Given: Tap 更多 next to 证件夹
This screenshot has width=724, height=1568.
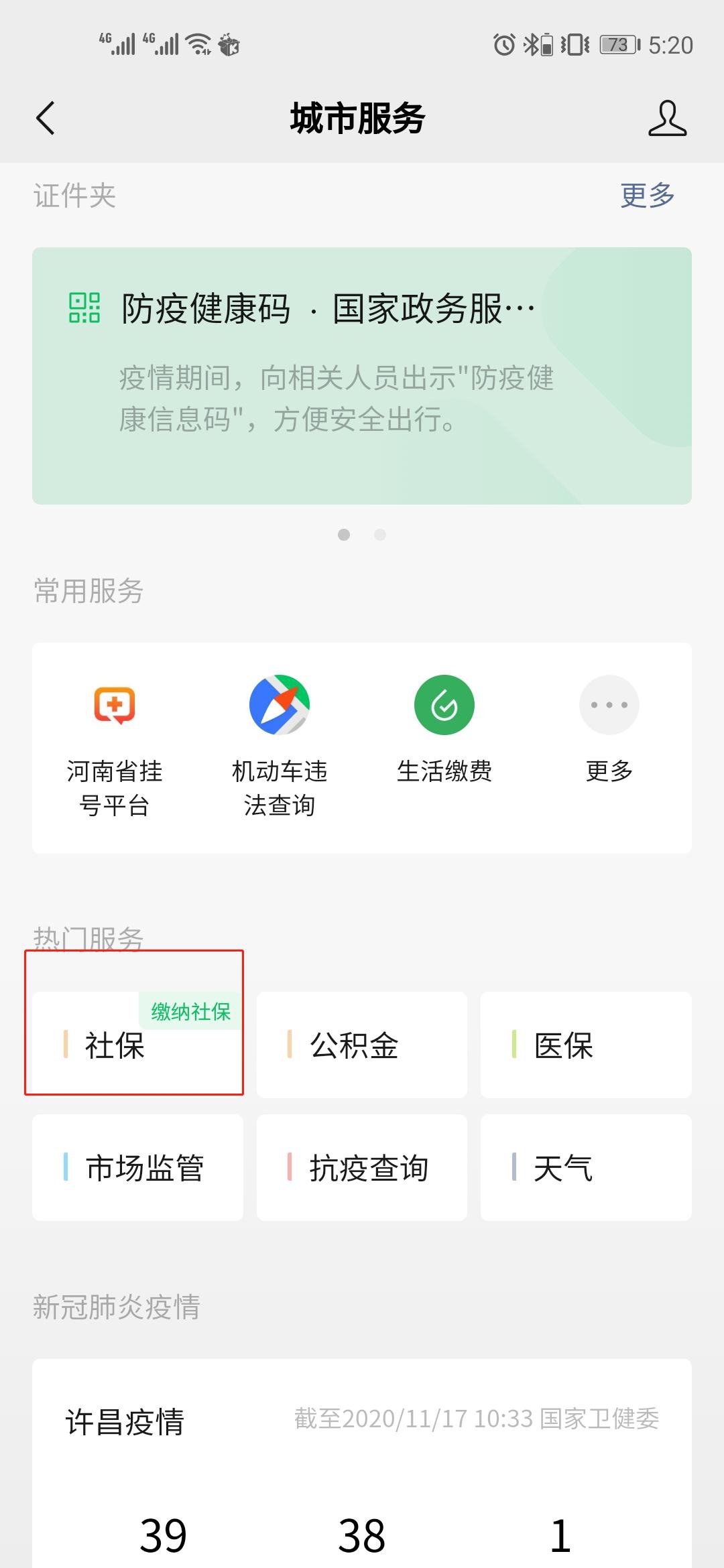Looking at the screenshot, I should 647,195.
